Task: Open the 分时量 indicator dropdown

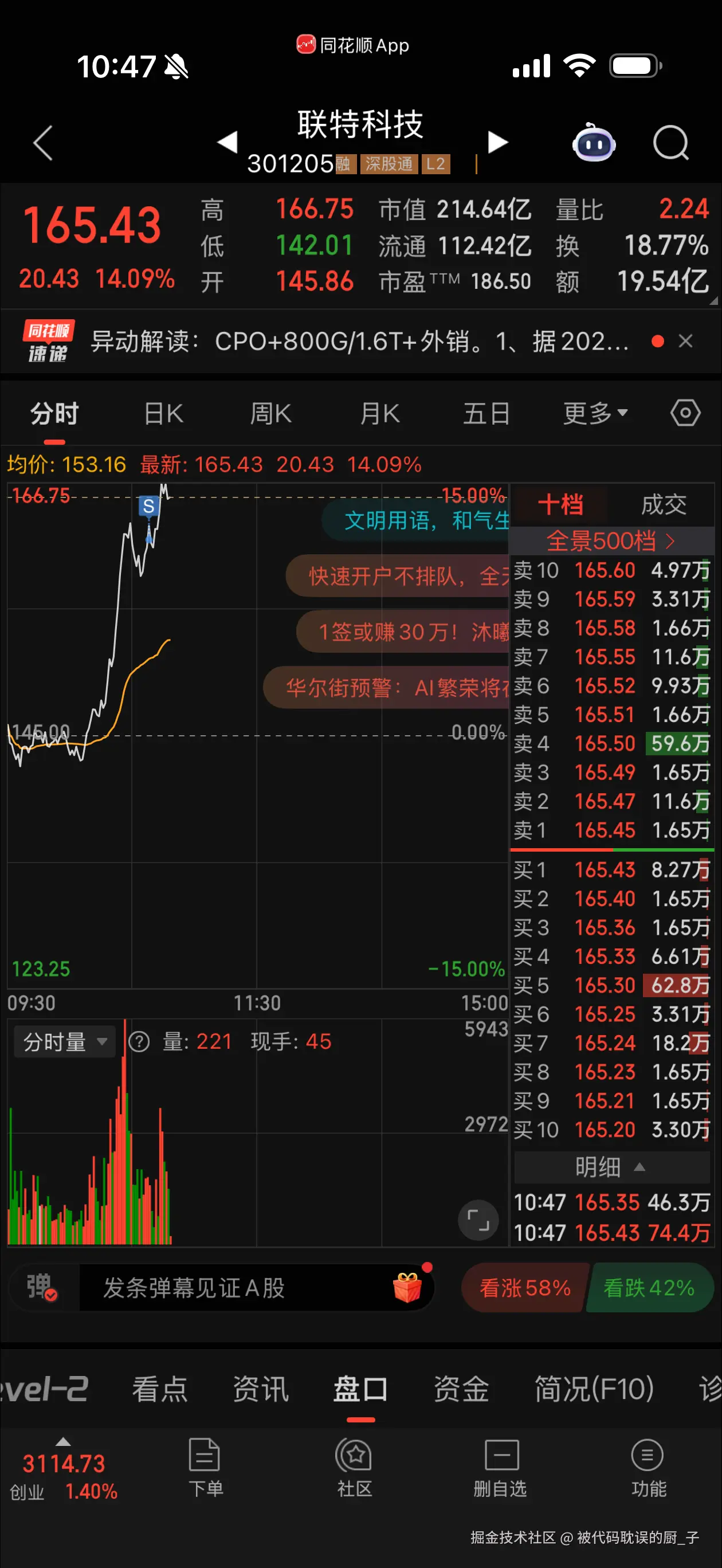Action: pyautogui.click(x=63, y=1041)
